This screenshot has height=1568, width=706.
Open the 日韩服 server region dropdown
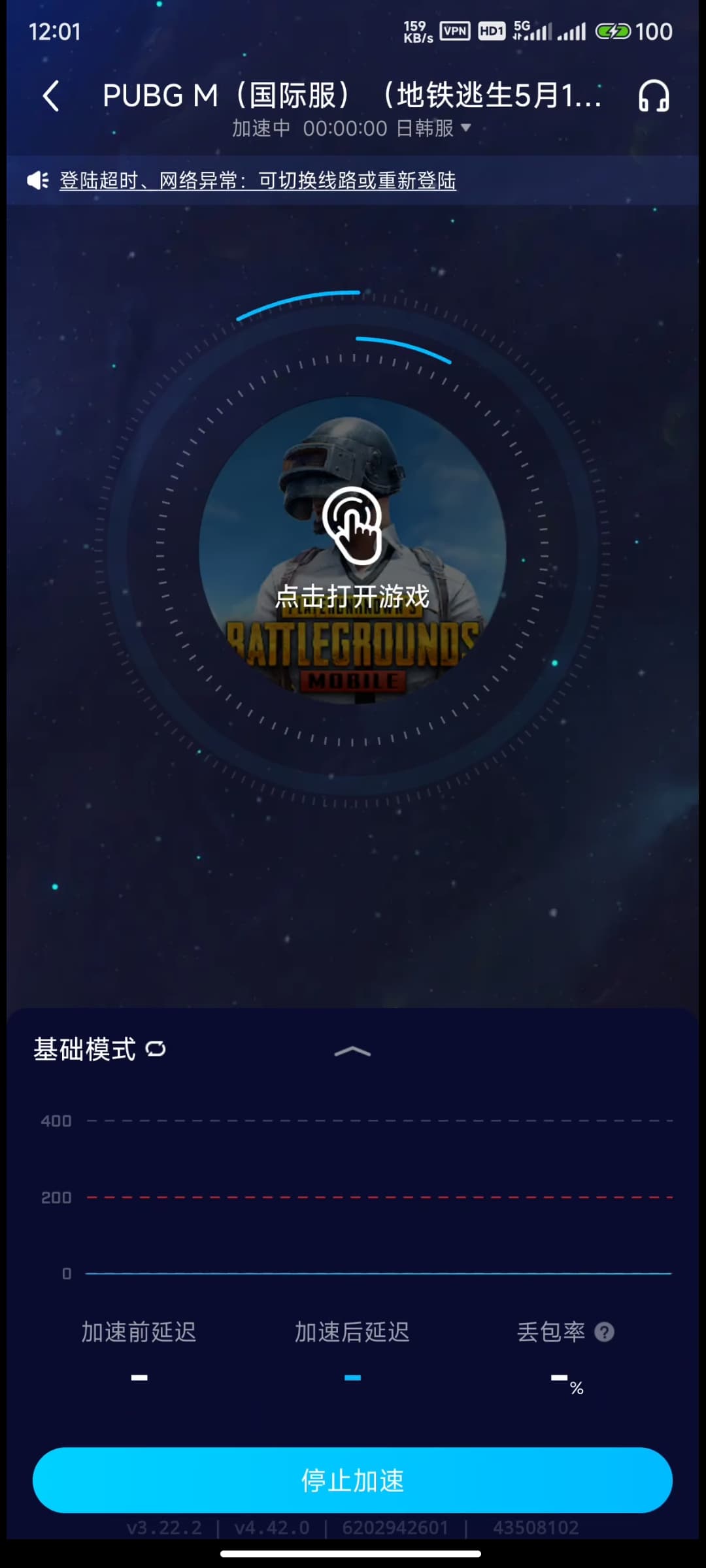433,128
